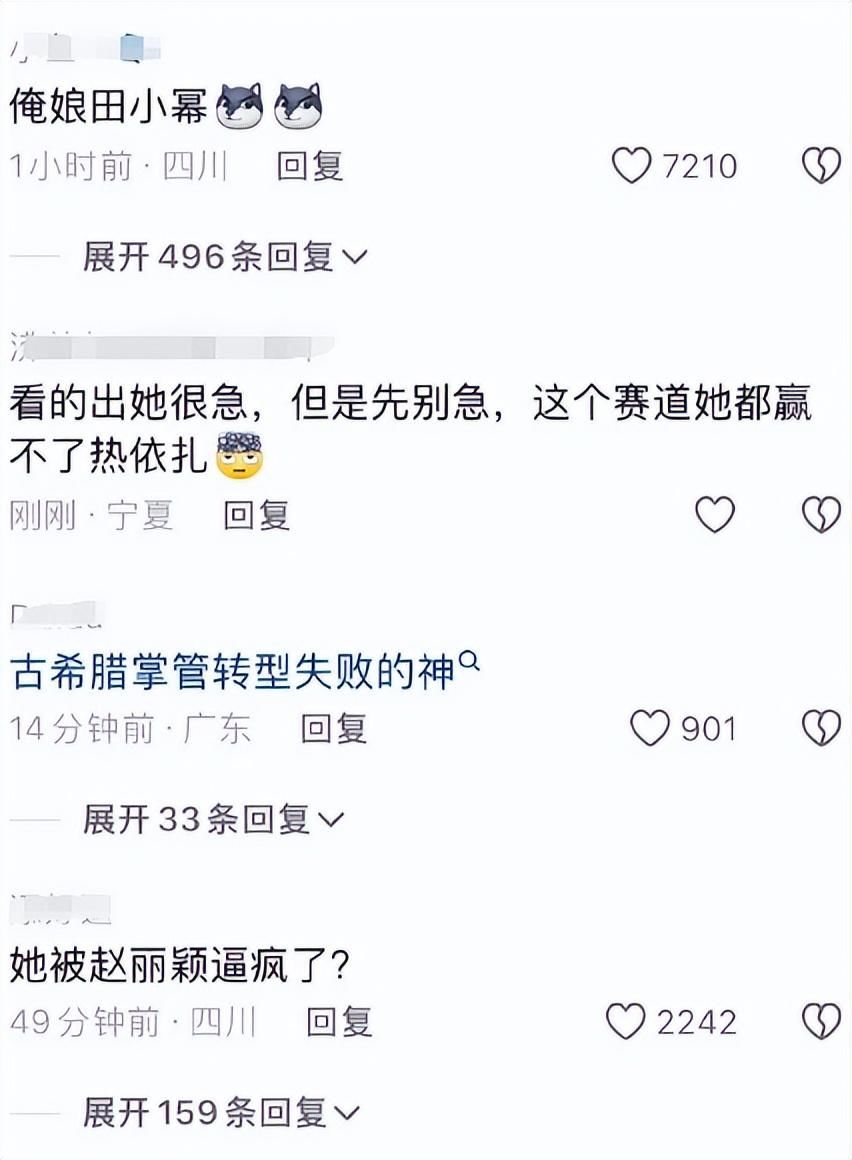Reply to the comment posted 刚刚 from 宁夏
This screenshot has height=1160, width=852.
256,515
